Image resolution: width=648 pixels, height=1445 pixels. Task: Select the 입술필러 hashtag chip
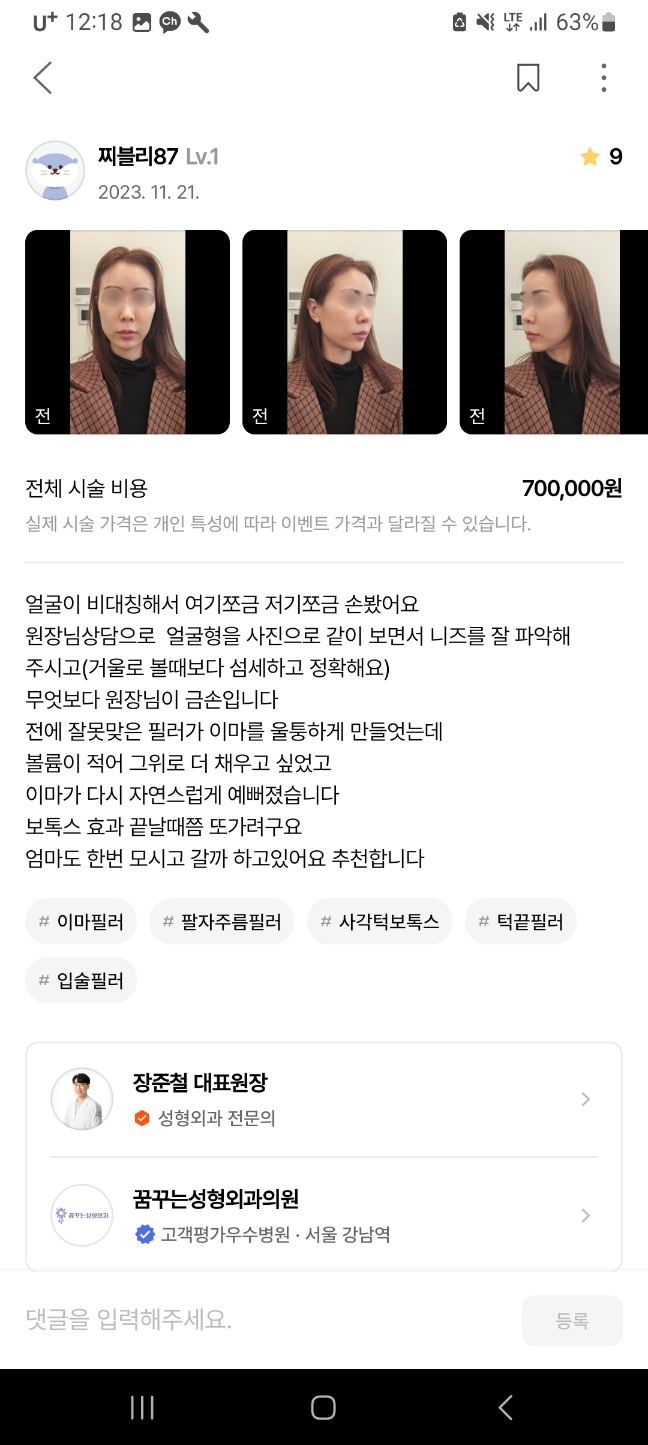coord(80,981)
